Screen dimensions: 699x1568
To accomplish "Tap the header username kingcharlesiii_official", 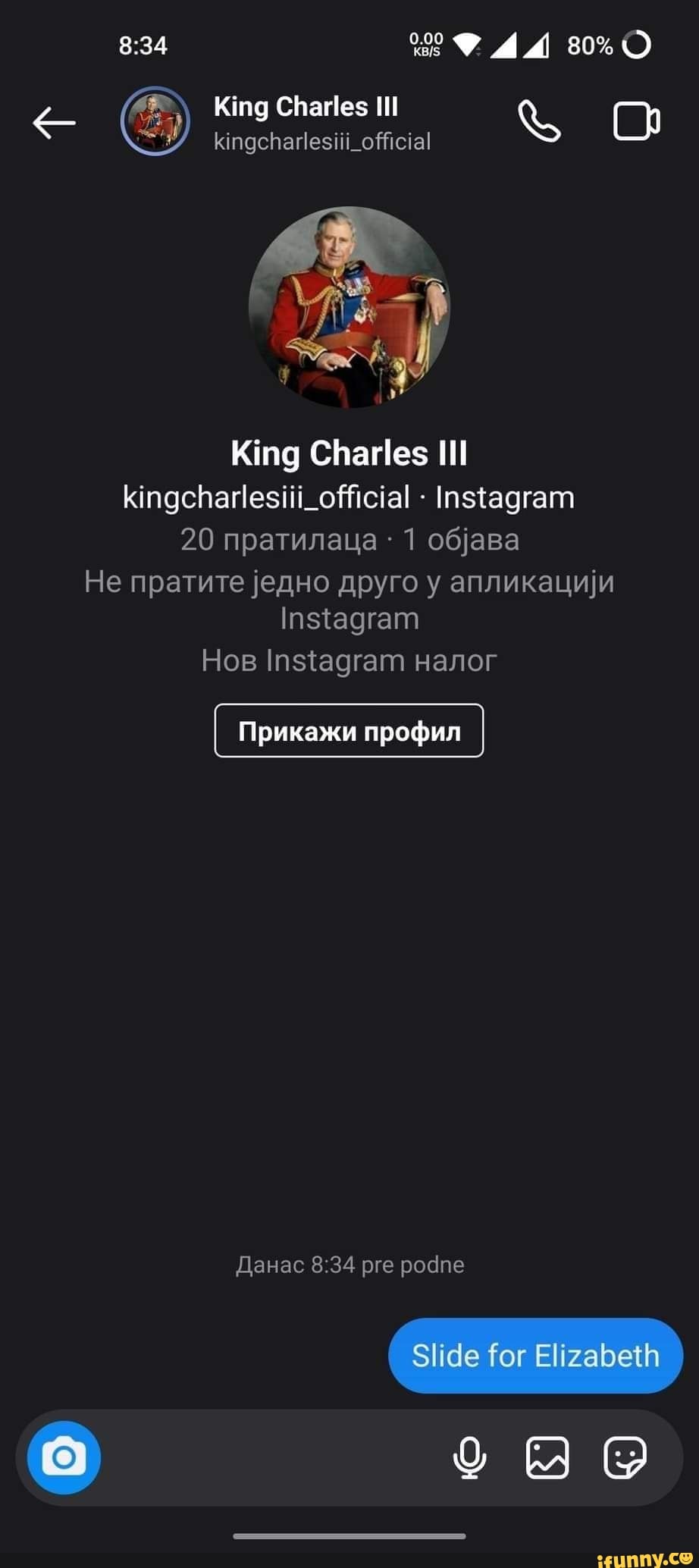I will point(322,142).
